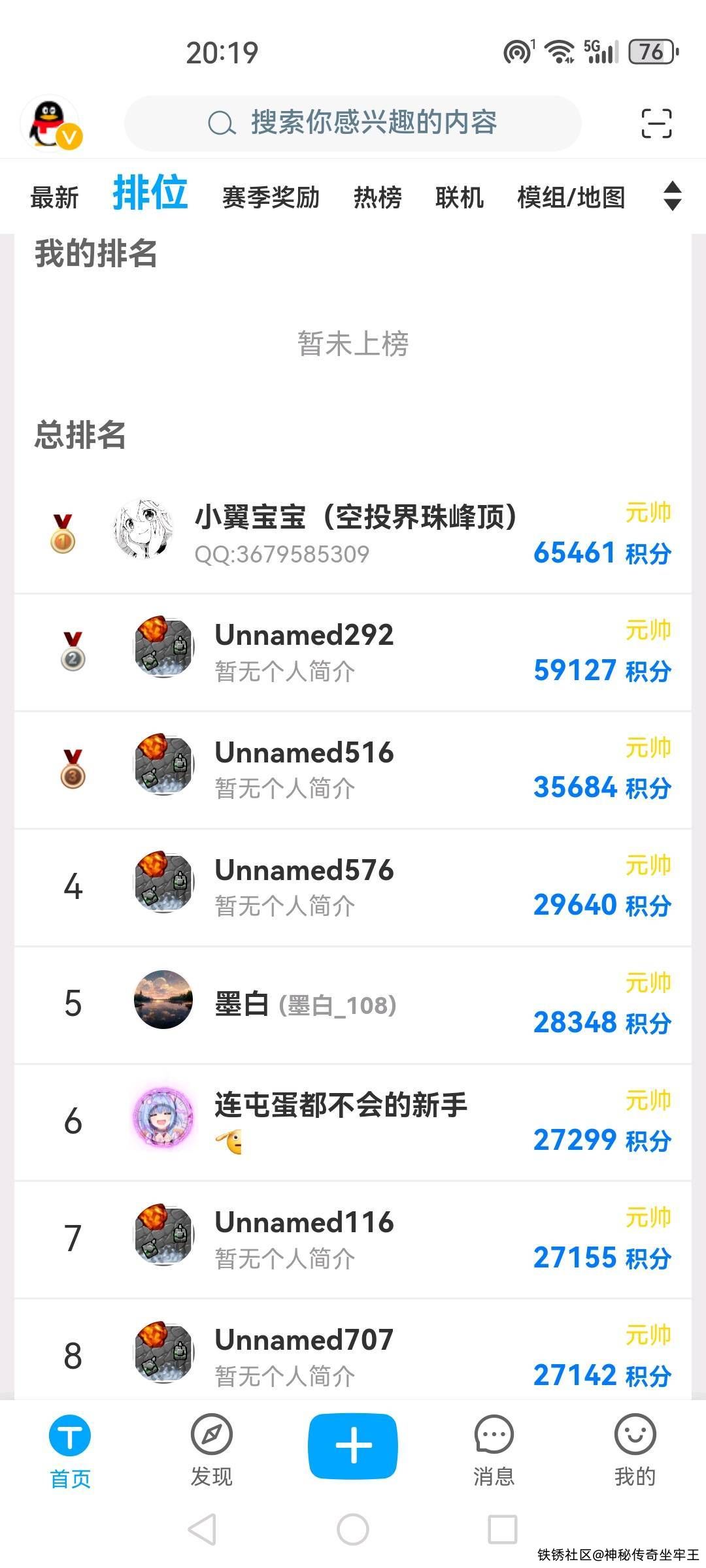
Task: Open 连屯蛋都不会的新手's entry
Action: pos(353,1122)
